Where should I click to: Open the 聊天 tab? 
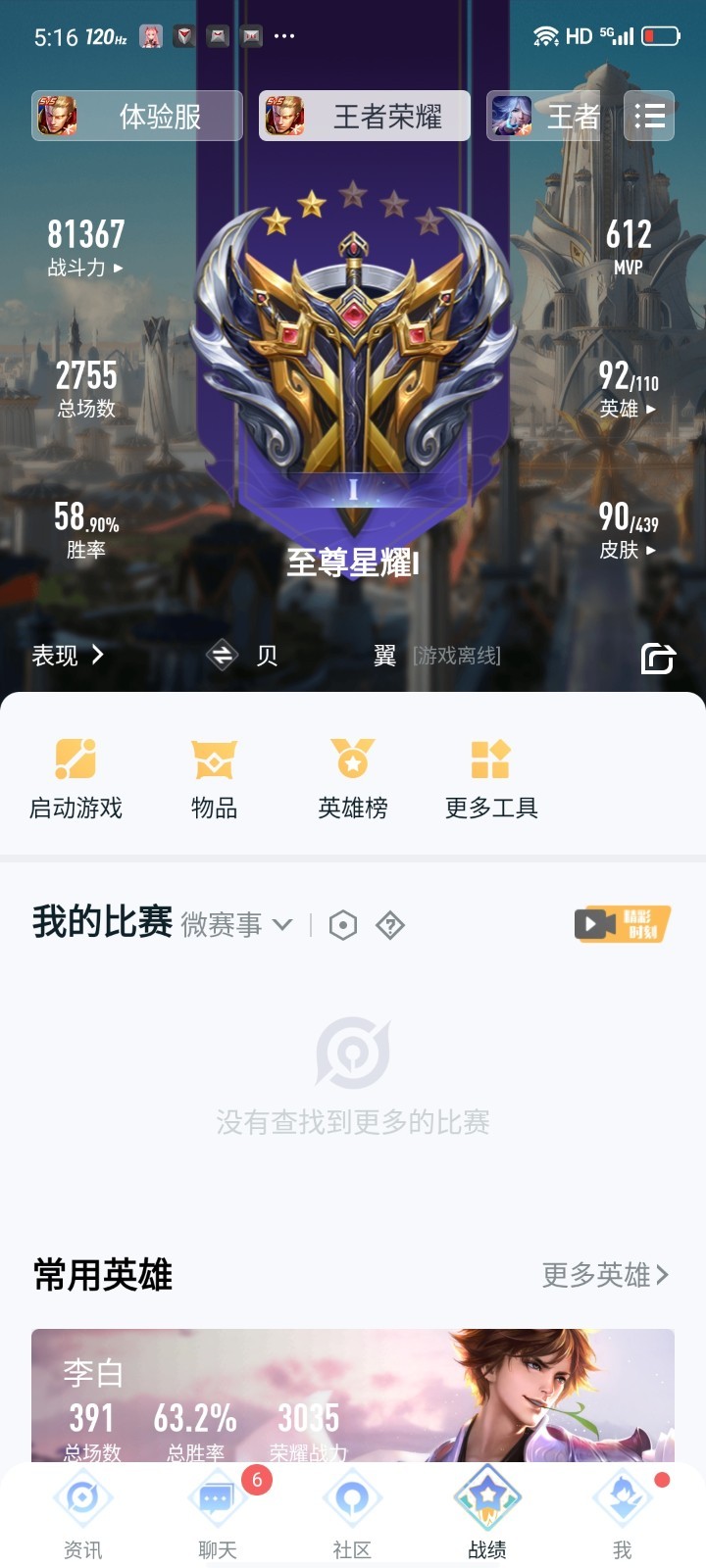click(x=218, y=1514)
